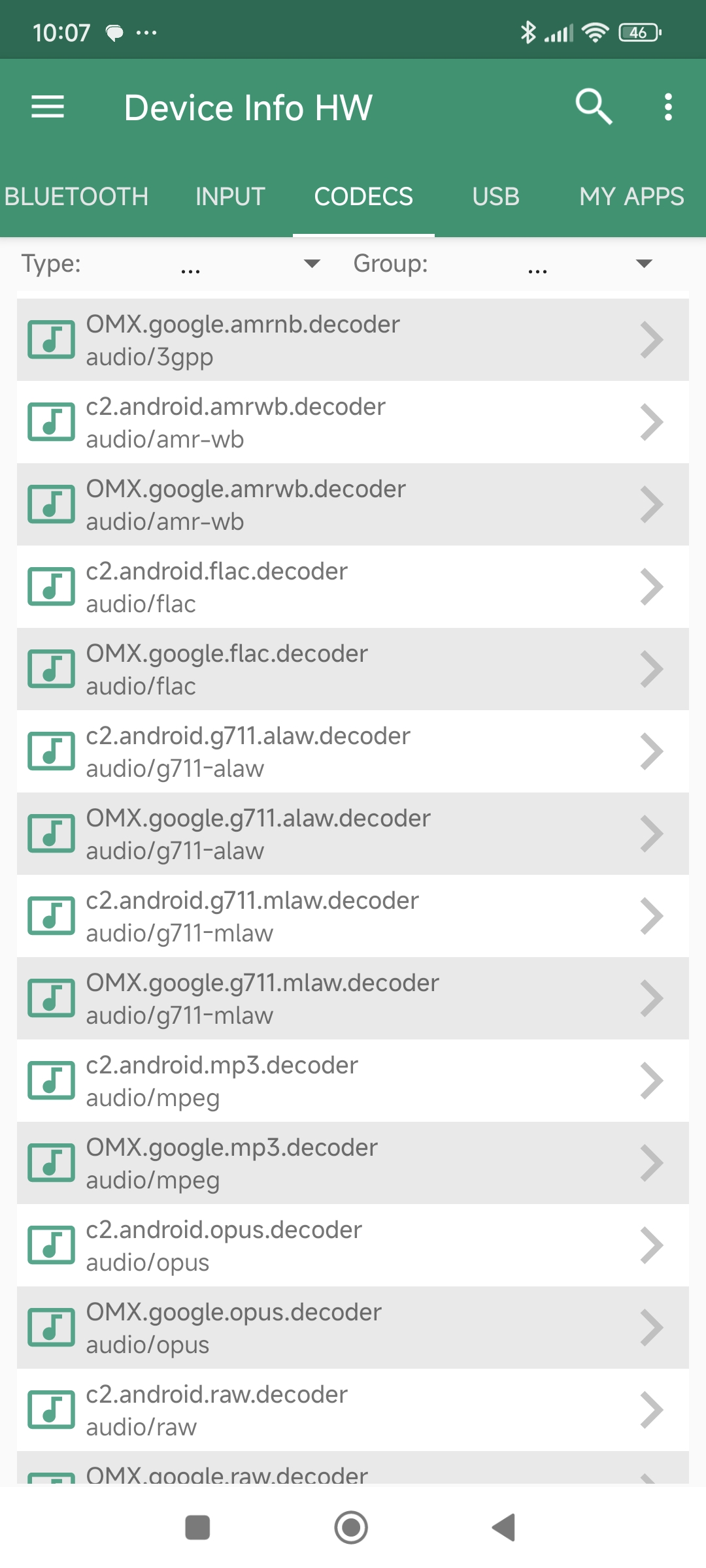Go to the USB tab
This screenshot has width=706, height=1568.
[x=496, y=197]
